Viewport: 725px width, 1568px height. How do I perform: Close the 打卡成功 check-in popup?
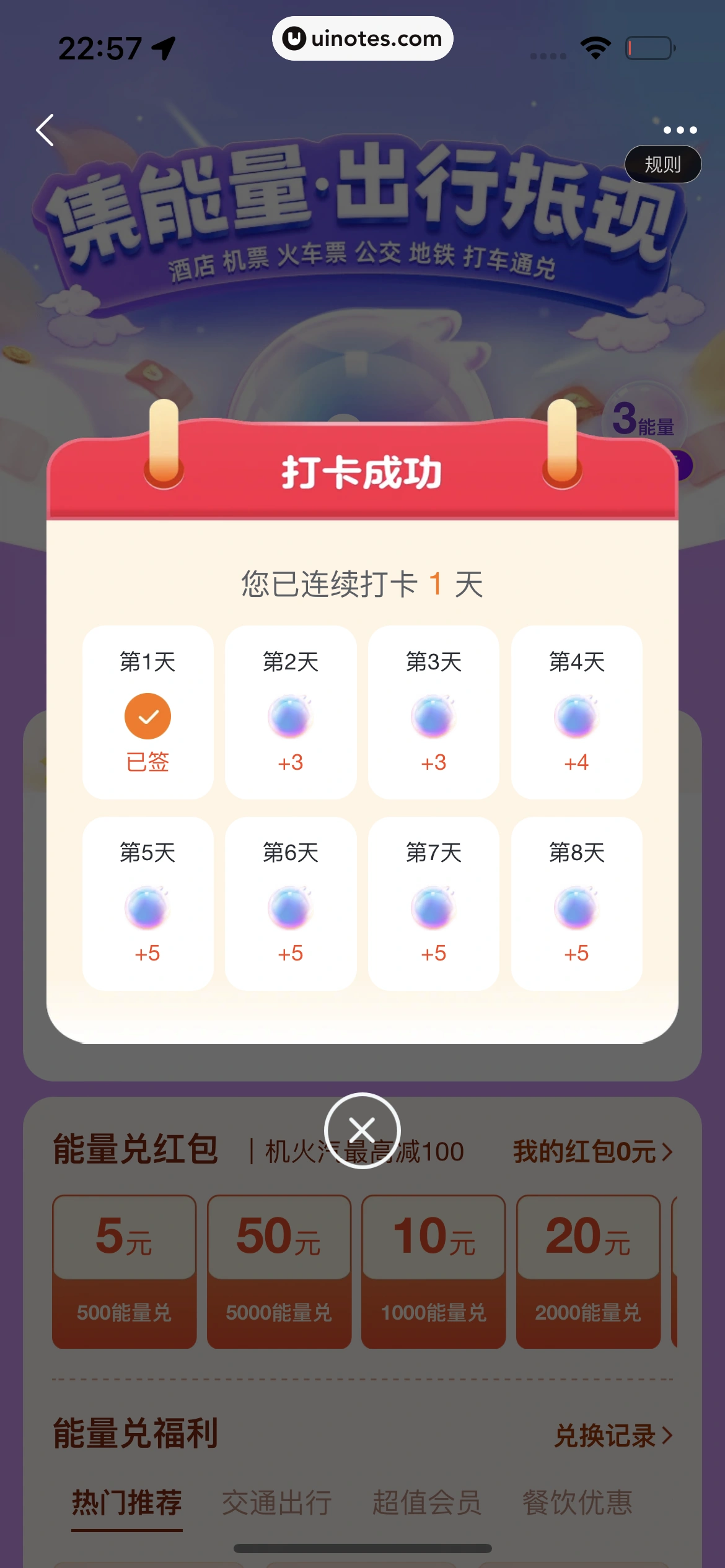pos(362,1130)
